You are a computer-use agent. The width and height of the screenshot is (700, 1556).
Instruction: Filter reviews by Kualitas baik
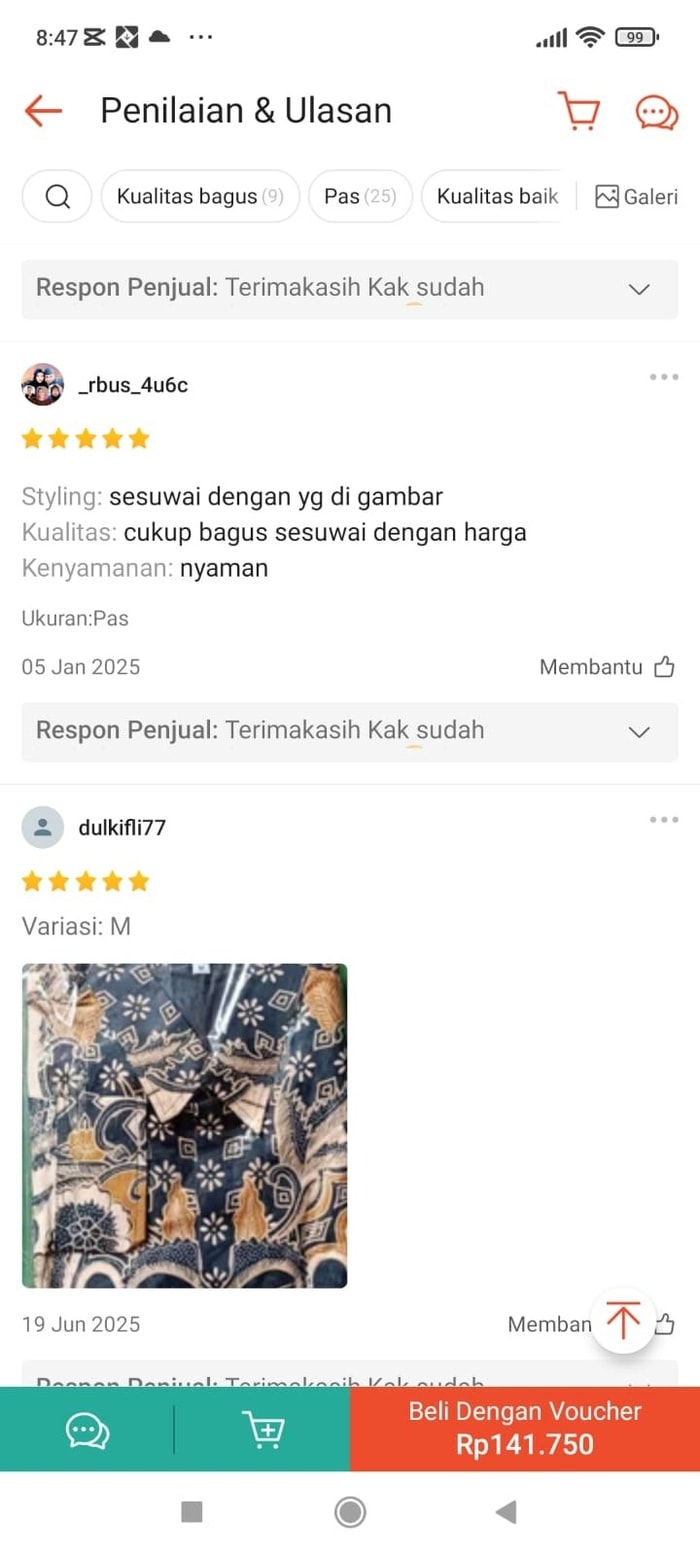497,196
